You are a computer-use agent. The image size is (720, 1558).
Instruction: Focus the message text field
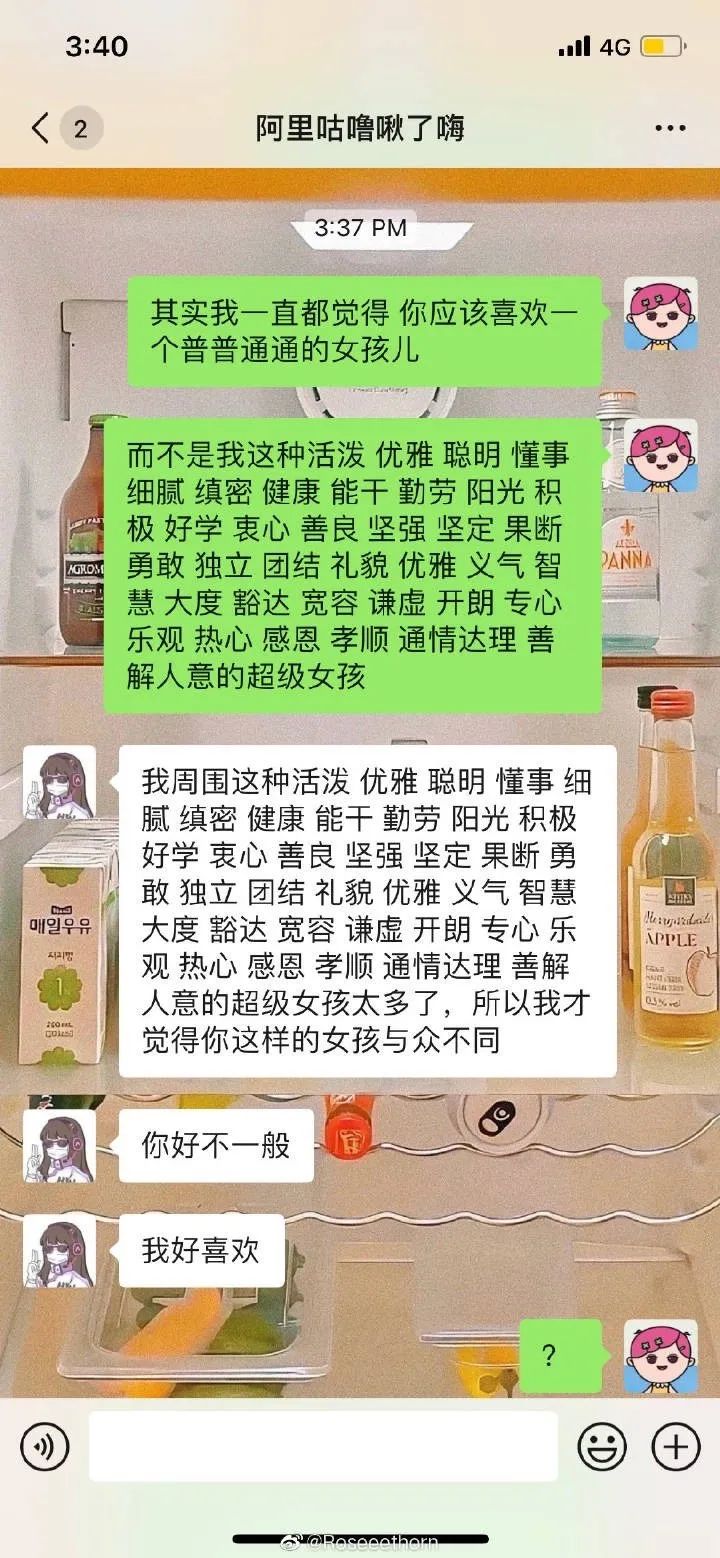tap(323, 1446)
